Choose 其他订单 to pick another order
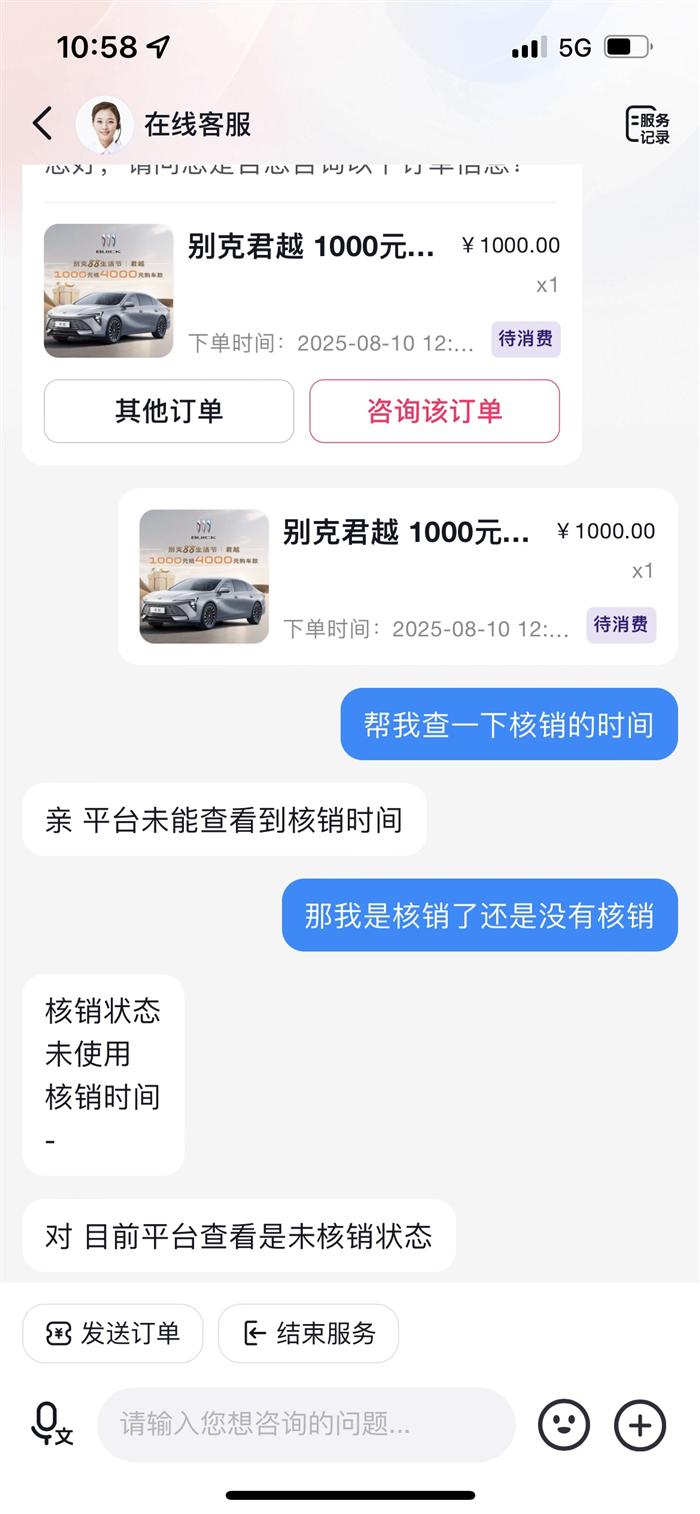The width and height of the screenshot is (700, 1514). [x=169, y=411]
